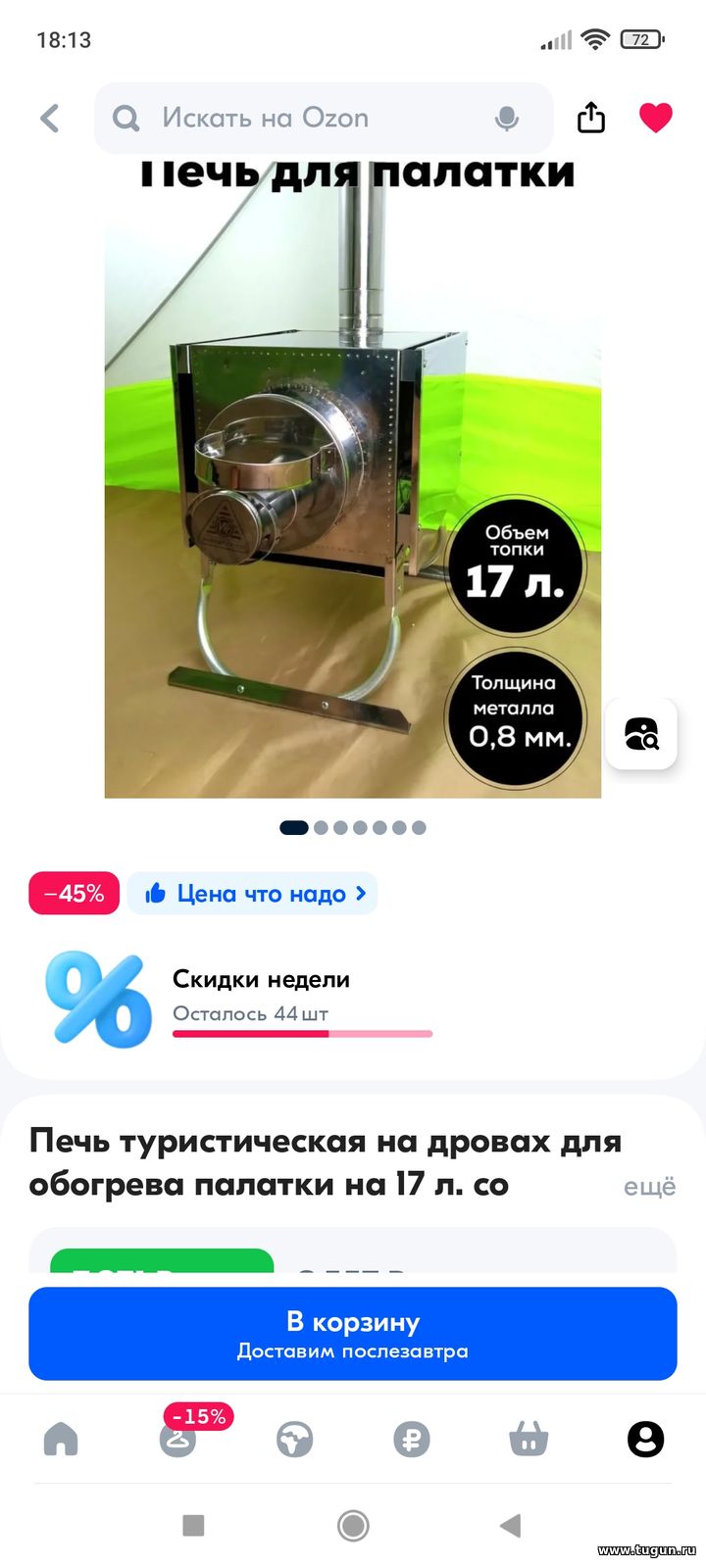This screenshot has height=1568, width=706.
Task: Switch to the Home tab
Action: [x=61, y=1439]
